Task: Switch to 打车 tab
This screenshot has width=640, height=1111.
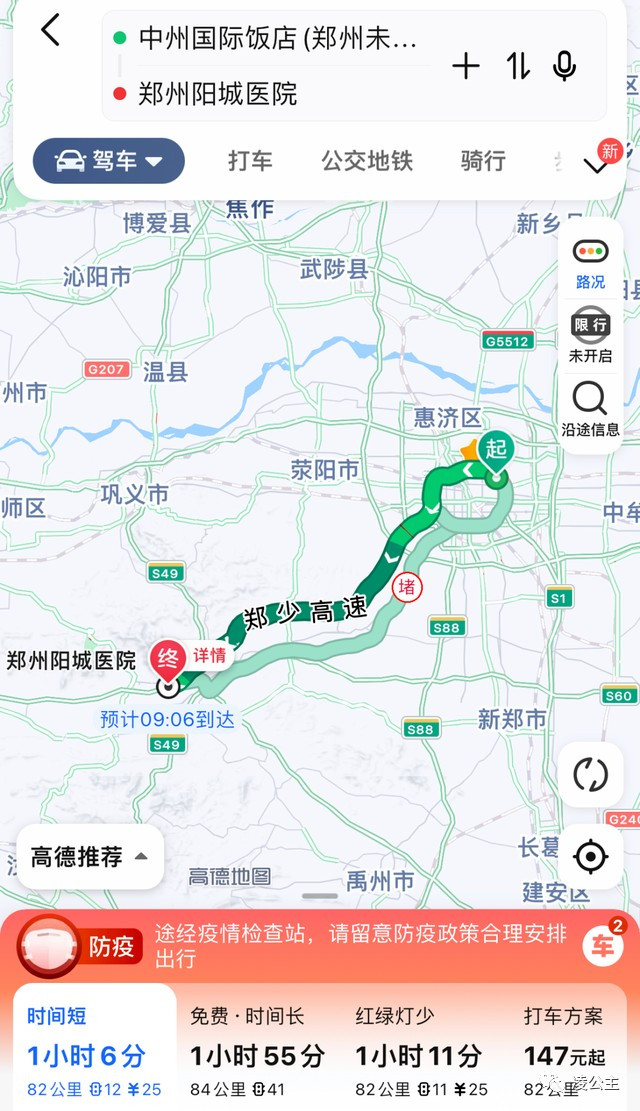Action: coord(250,161)
